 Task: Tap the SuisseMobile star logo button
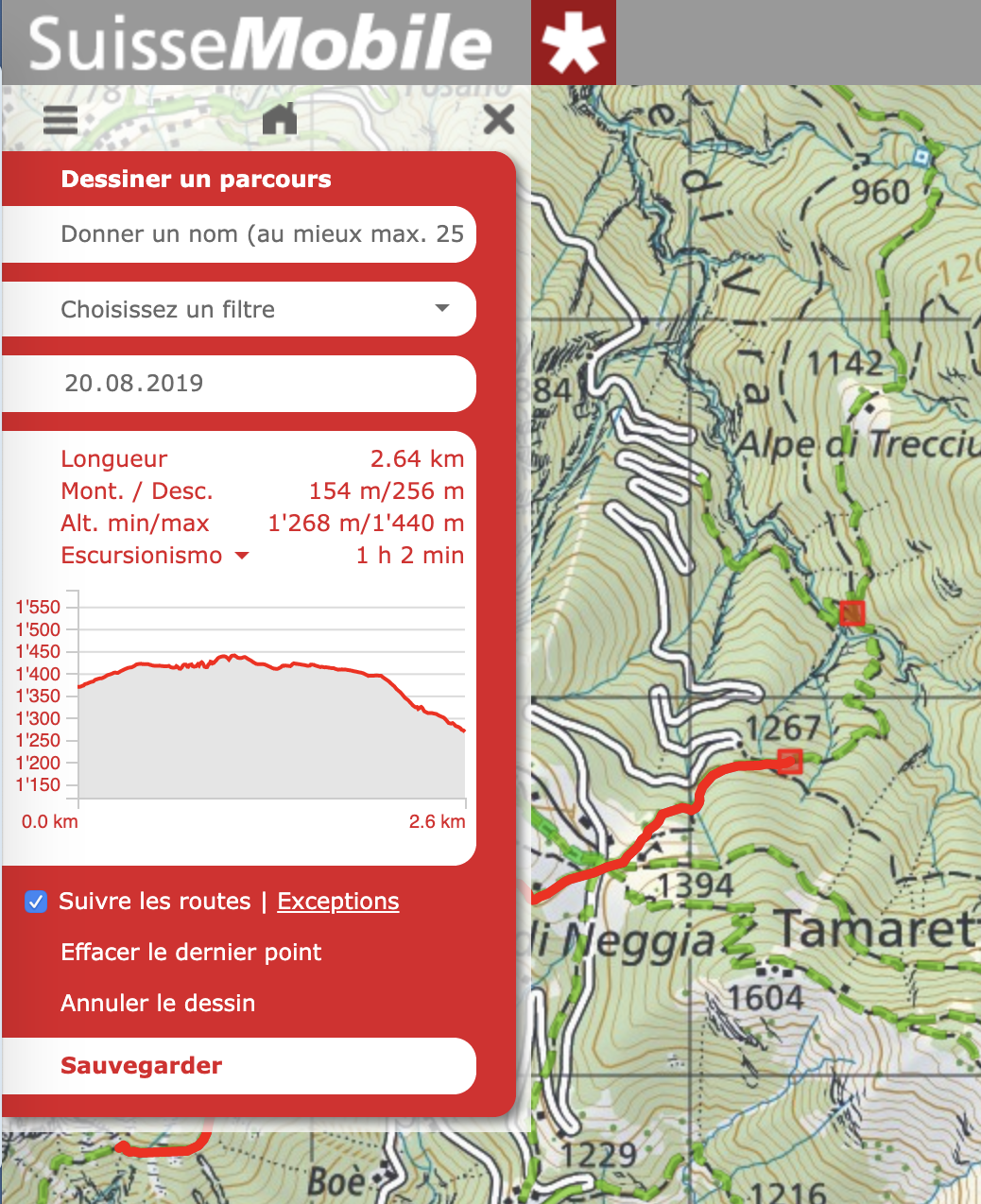click(573, 43)
